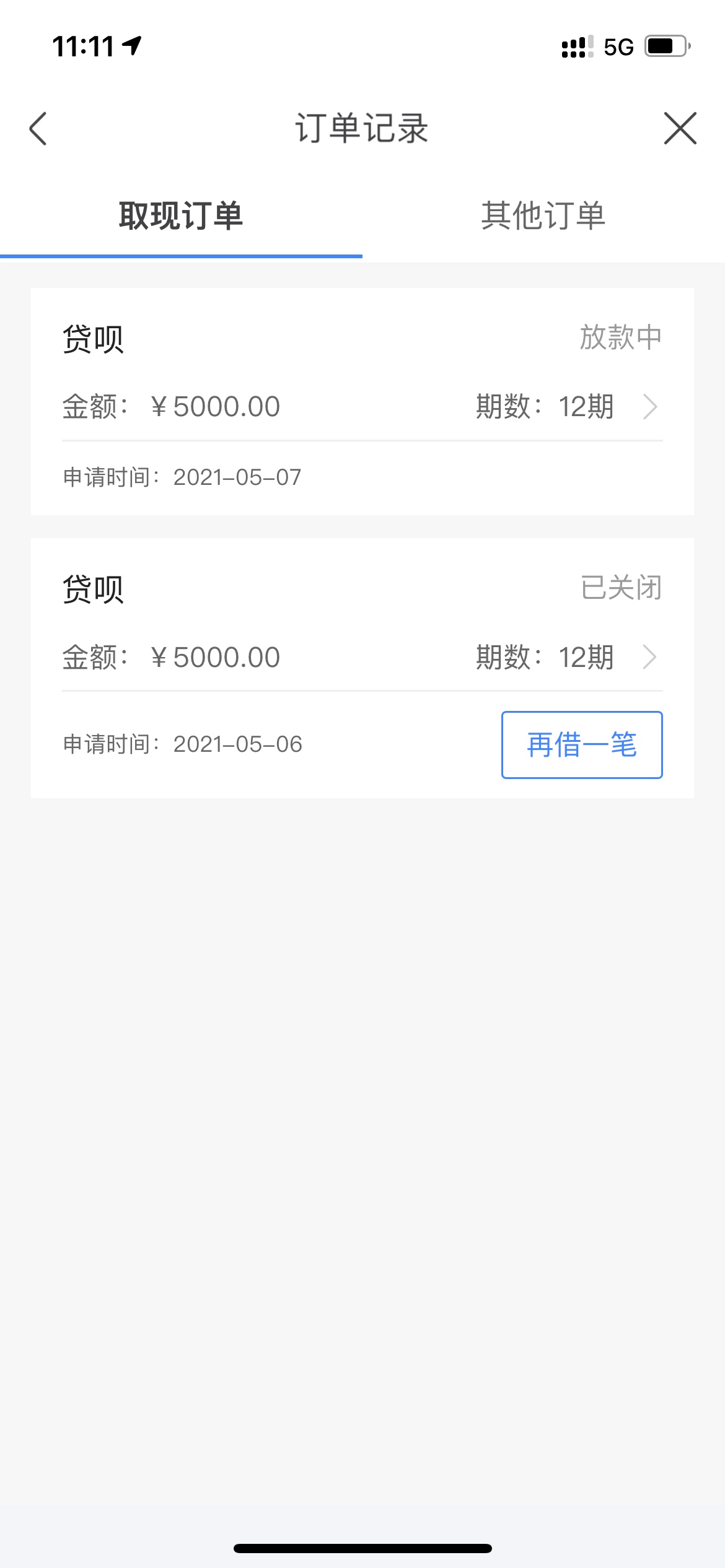This screenshot has width=725, height=1568.
Task: Switch to the 其他订单 tab
Action: [x=543, y=216]
